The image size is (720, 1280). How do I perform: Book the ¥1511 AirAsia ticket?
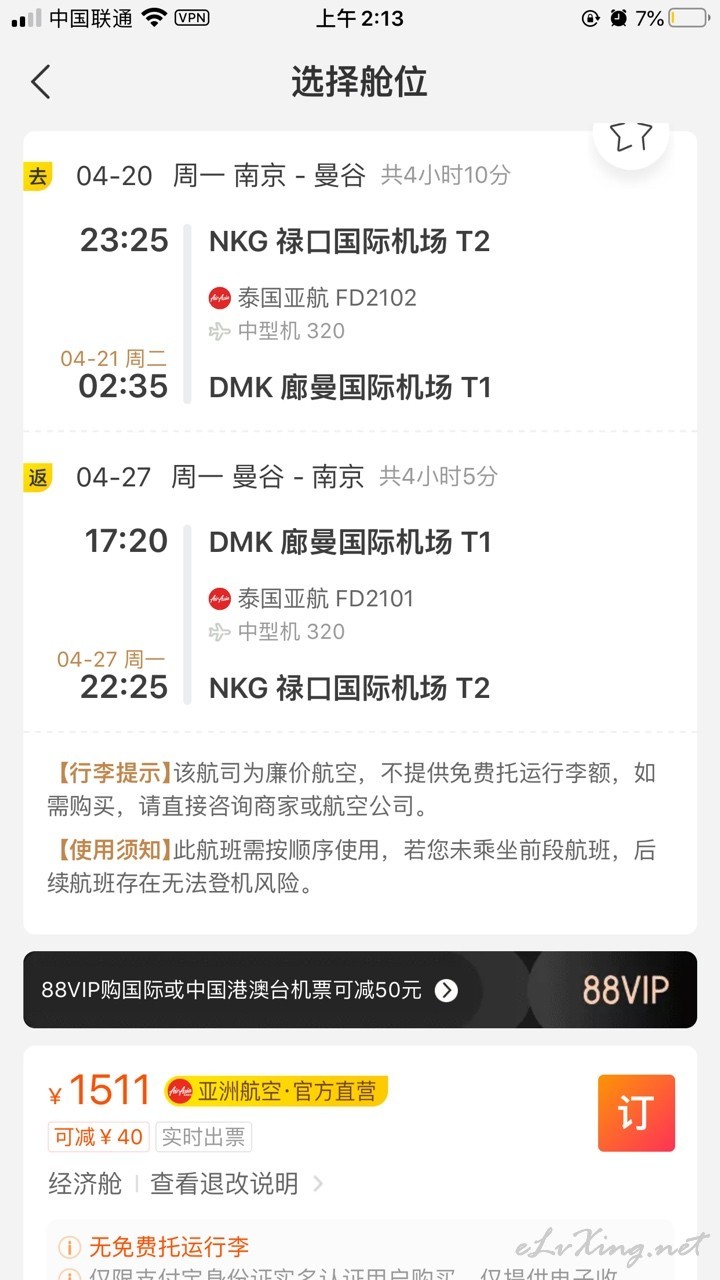click(636, 1113)
